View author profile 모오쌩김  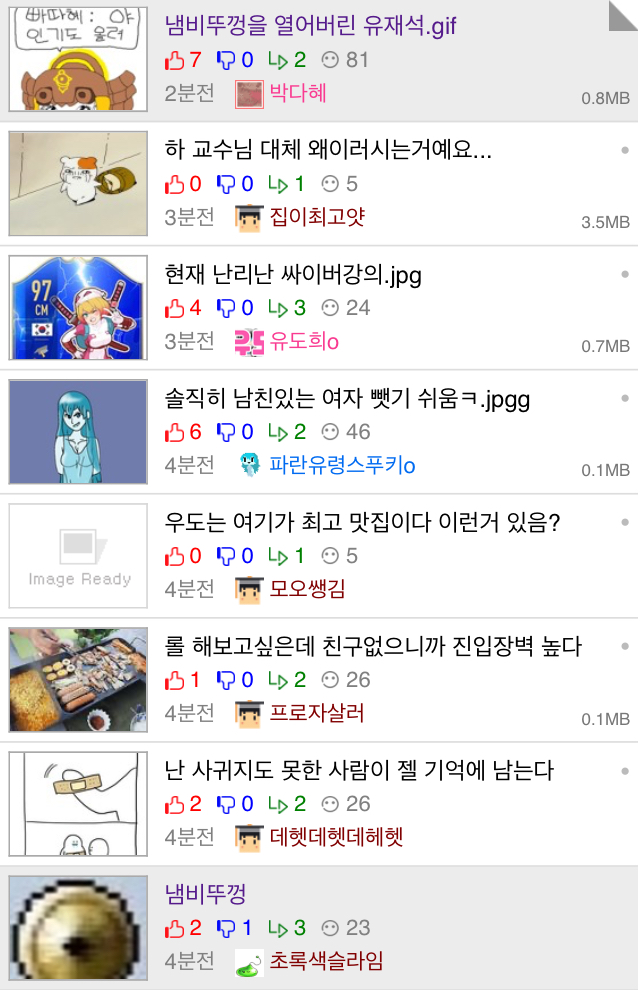pos(307,589)
